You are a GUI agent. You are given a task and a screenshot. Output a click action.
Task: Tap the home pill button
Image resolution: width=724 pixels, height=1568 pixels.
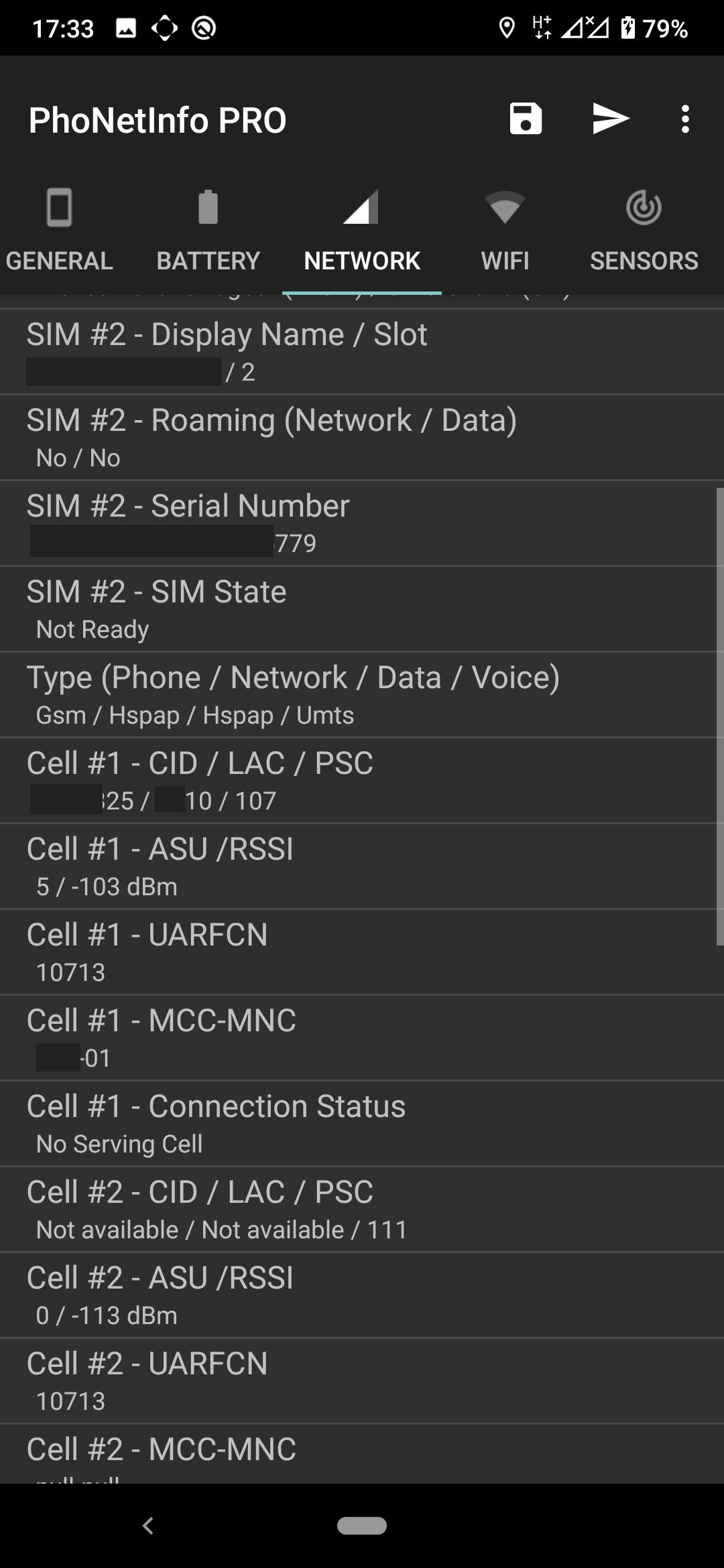pos(362,1526)
